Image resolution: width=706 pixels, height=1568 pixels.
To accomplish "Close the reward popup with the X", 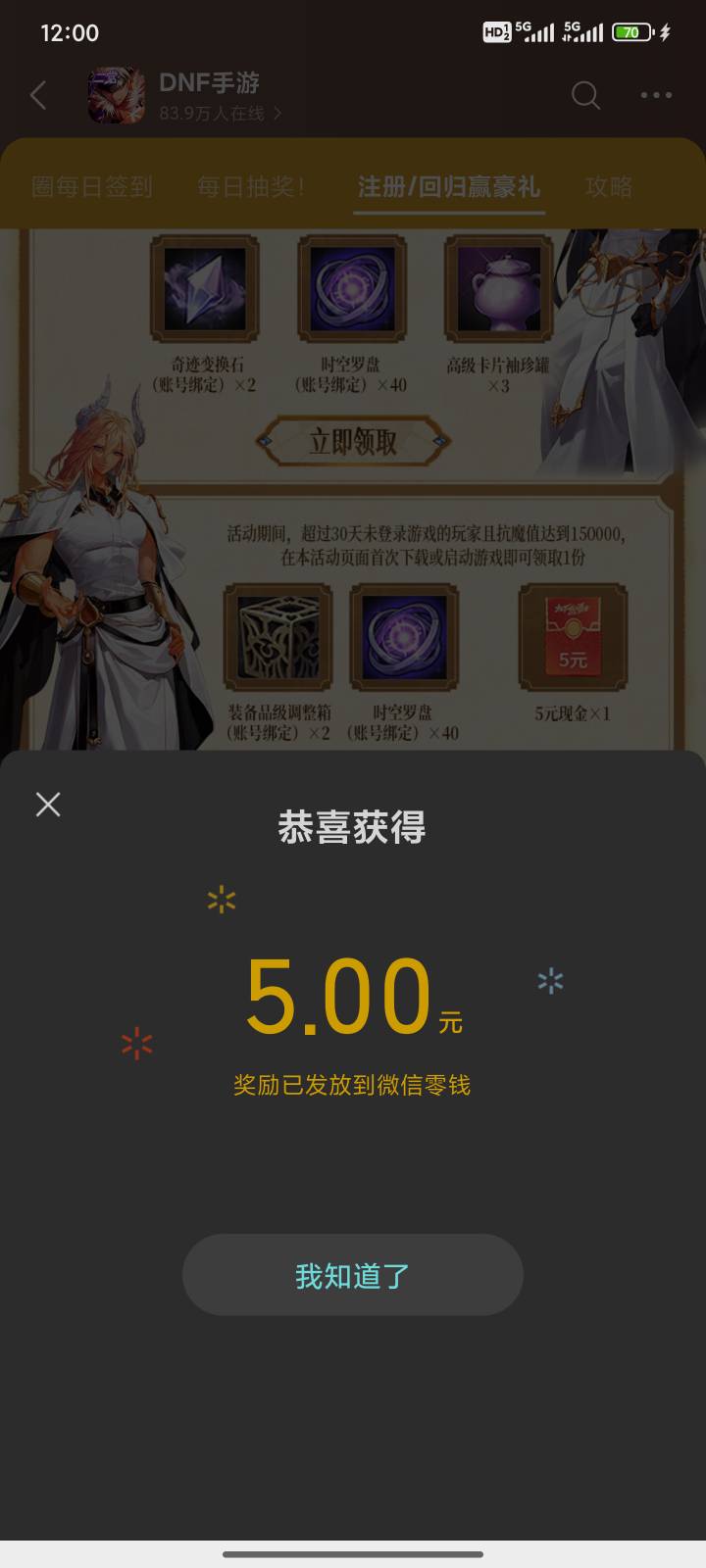I will (48, 805).
